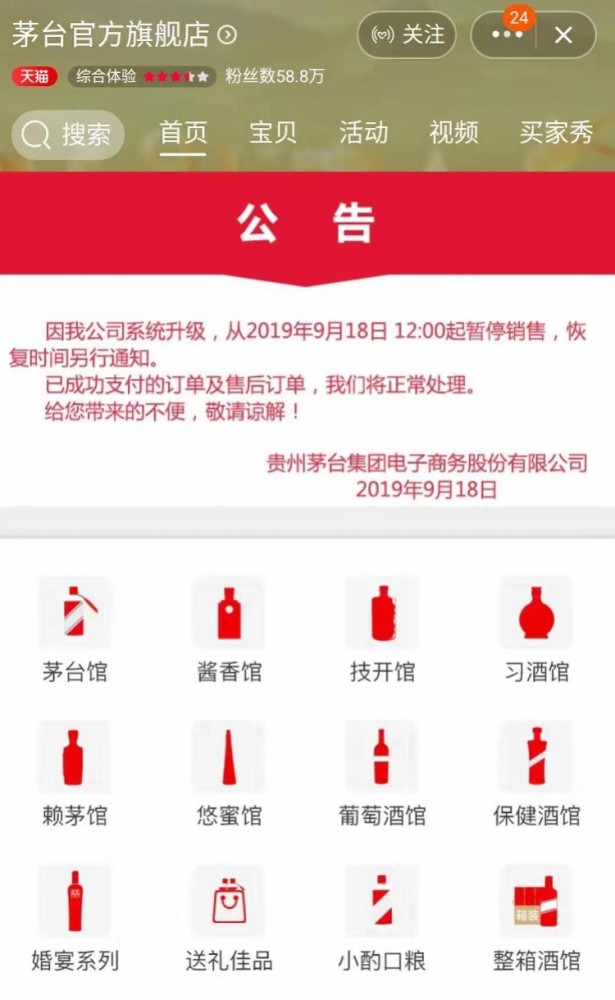Viewport: 615px width, 1000px height.
Task: Open the 搜索 search box
Action: click(68, 134)
